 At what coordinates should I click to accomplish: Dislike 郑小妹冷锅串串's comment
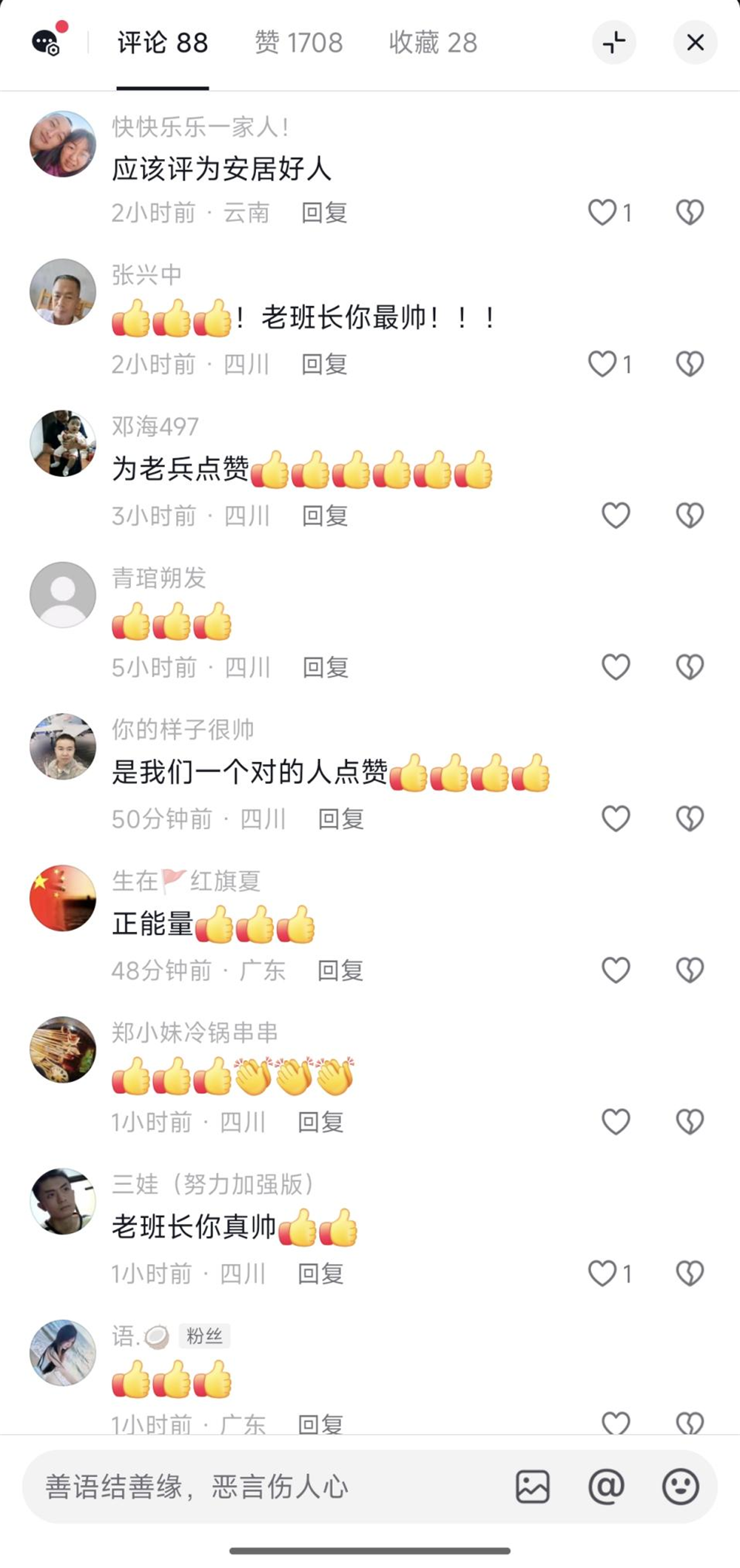click(690, 1122)
